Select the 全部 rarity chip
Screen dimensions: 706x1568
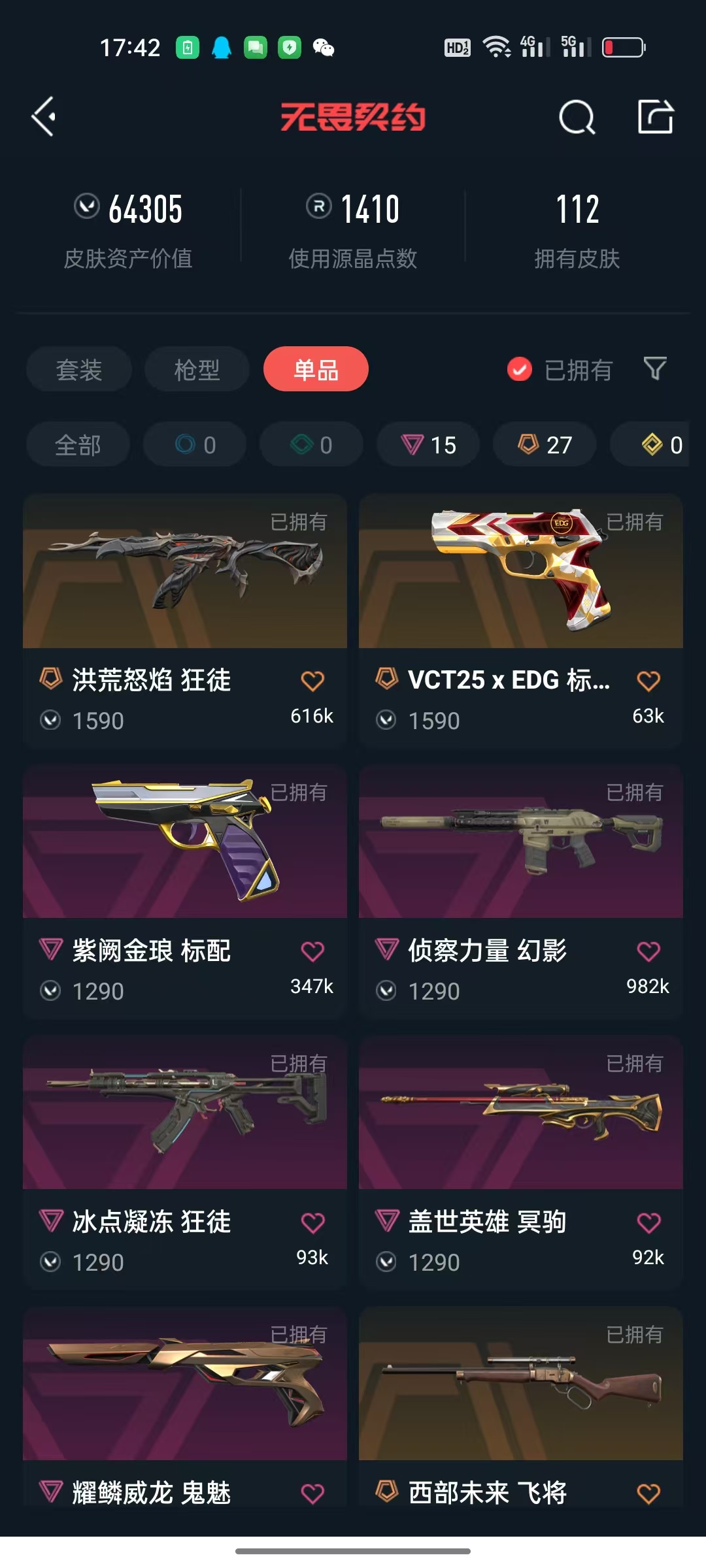(x=78, y=445)
